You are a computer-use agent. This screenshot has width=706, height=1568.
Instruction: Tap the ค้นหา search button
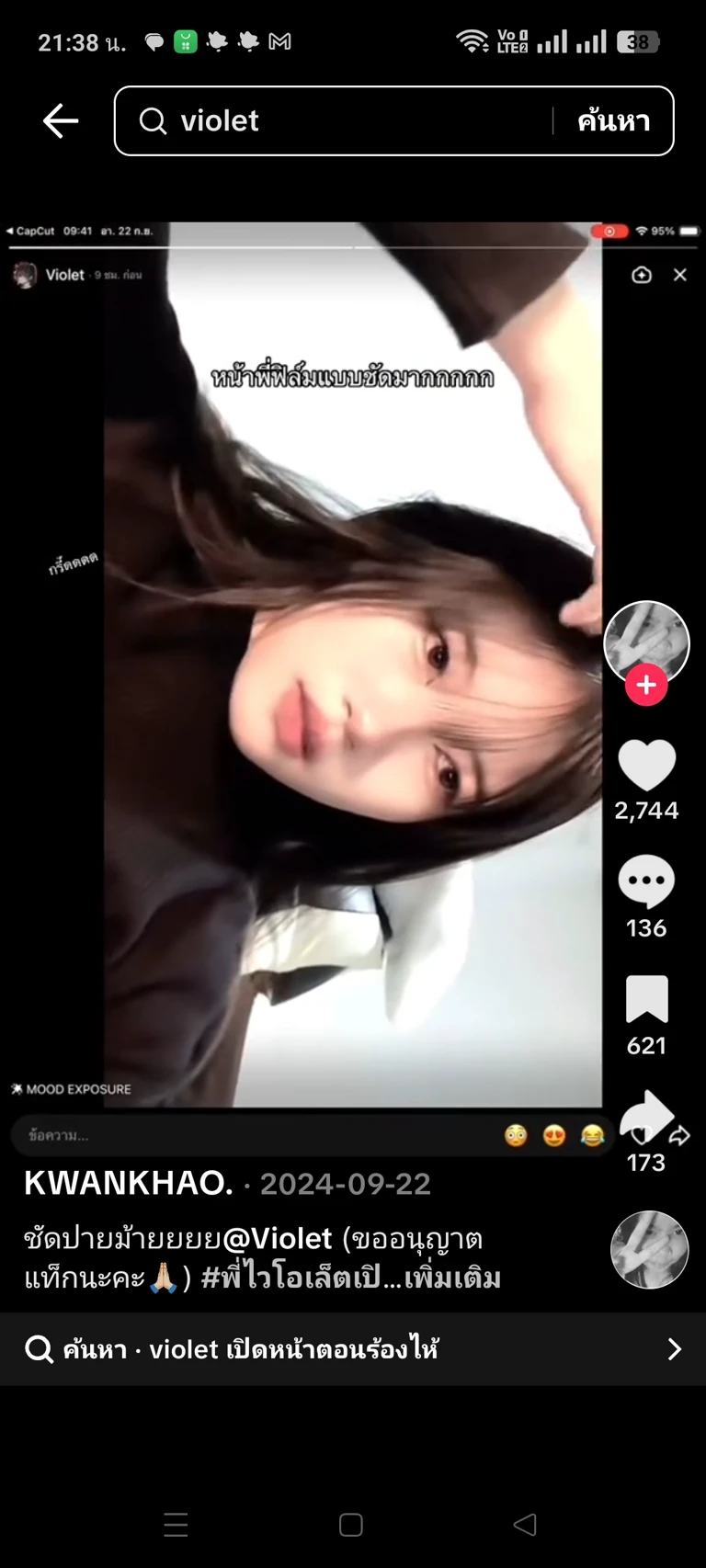[614, 120]
